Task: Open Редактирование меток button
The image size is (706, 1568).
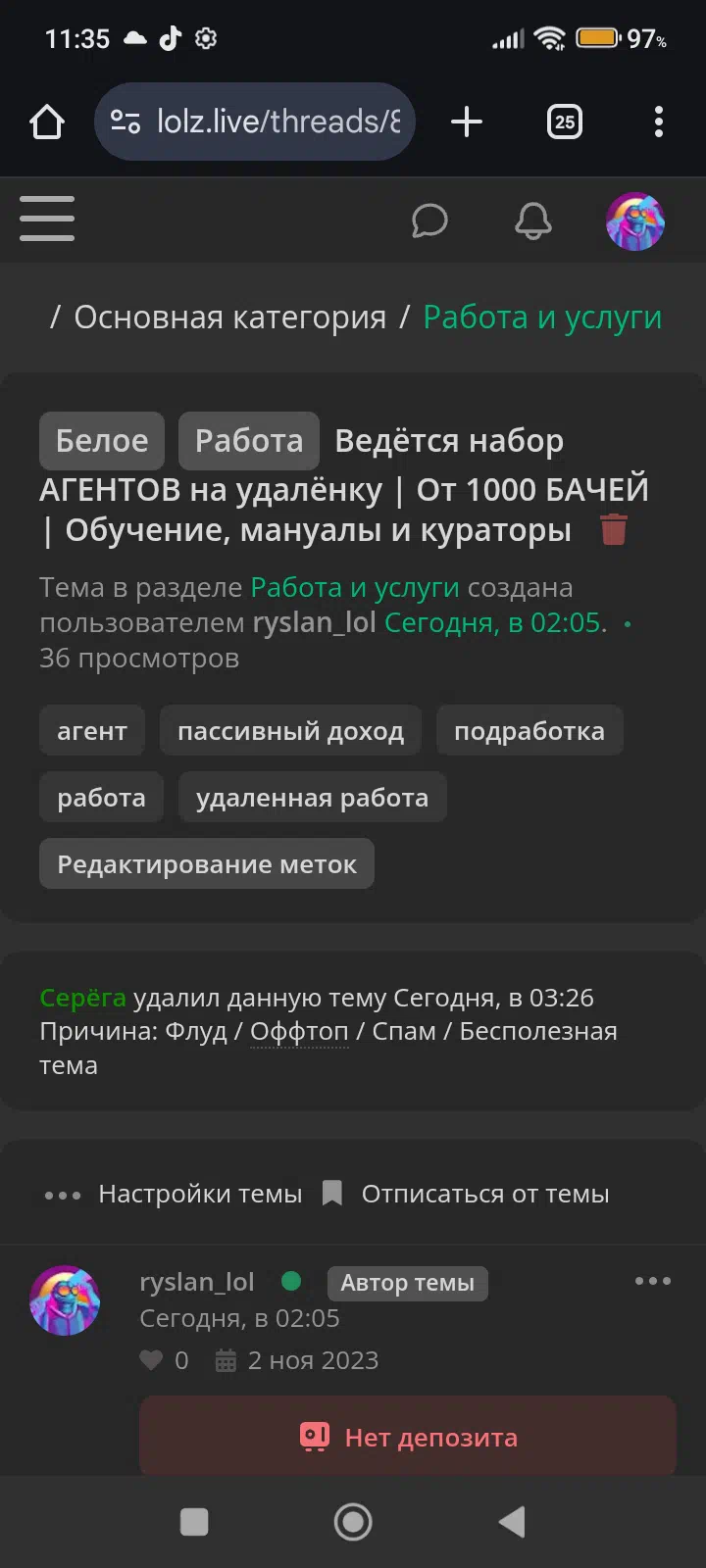Action: (x=207, y=864)
